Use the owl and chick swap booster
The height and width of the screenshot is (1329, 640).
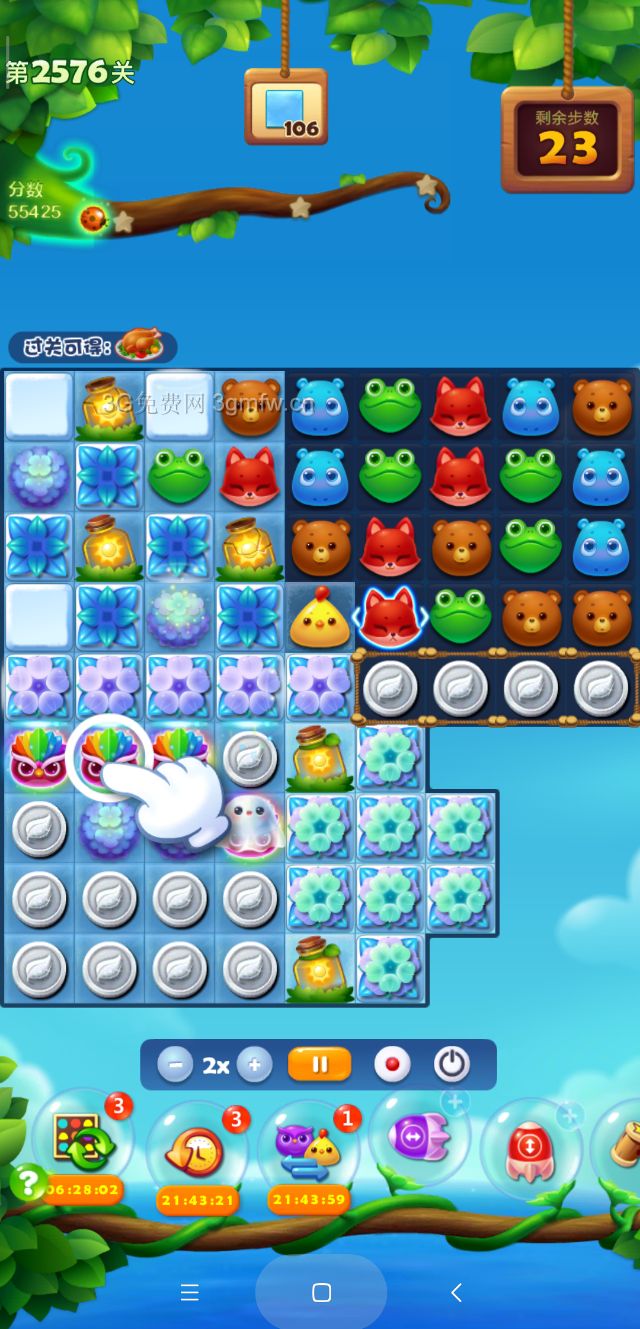(x=308, y=1150)
